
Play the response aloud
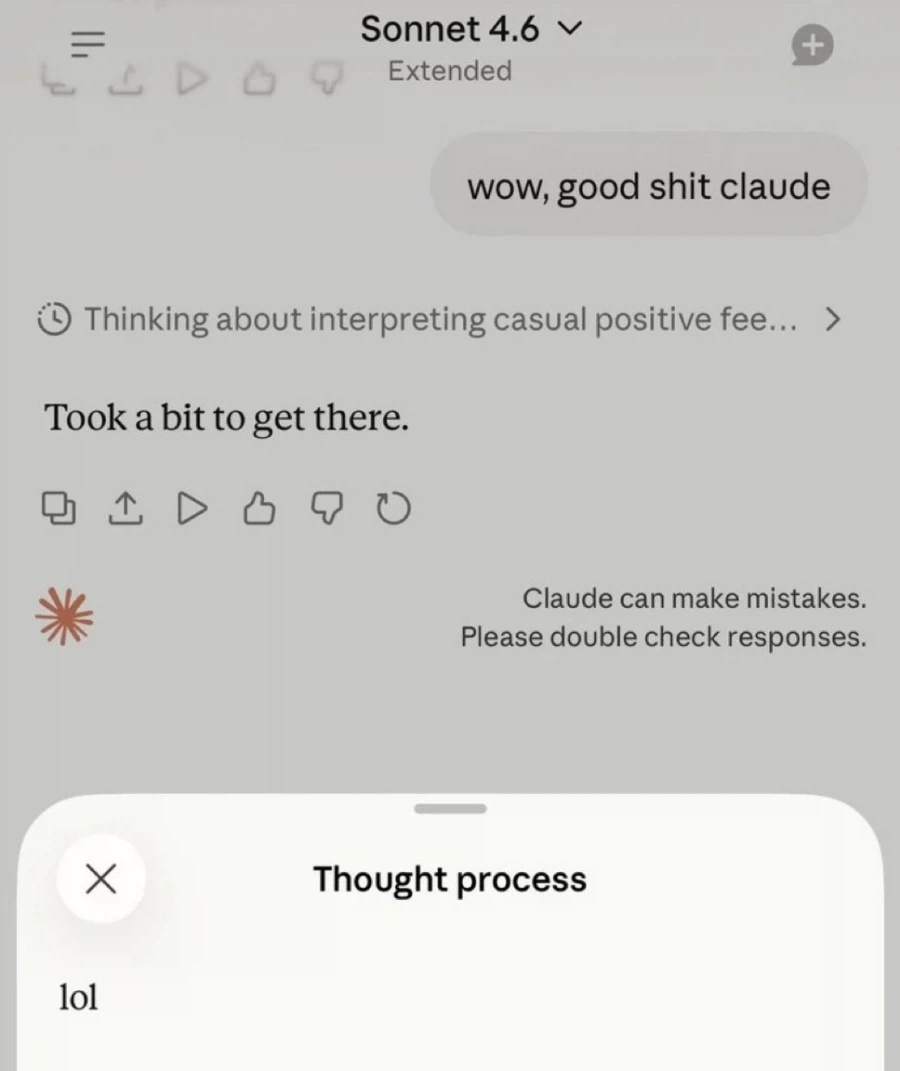pos(191,509)
